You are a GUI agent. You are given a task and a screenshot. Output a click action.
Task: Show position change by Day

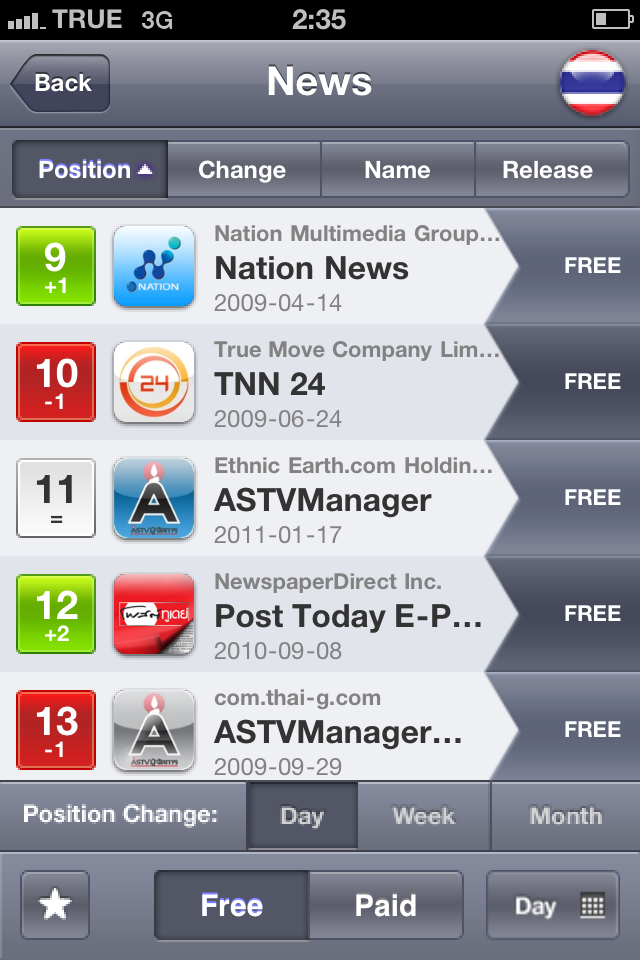302,816
